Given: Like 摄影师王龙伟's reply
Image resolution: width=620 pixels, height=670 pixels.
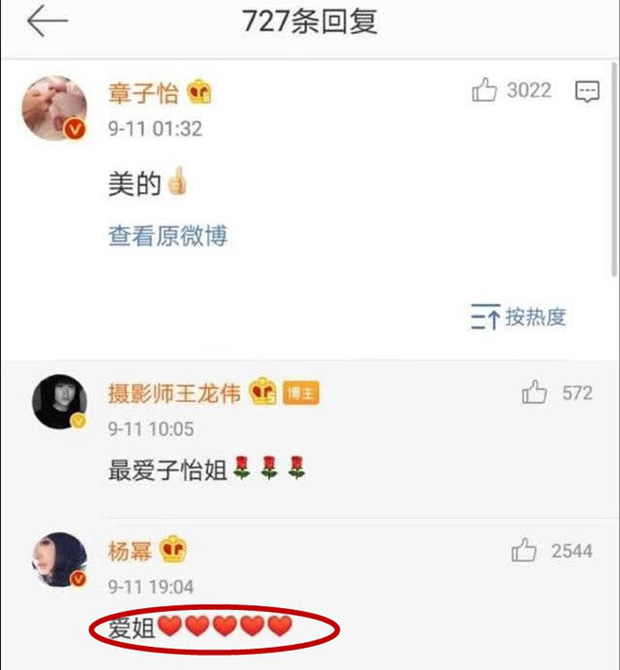Looking at the screenshot, I should click(x=534, y=394).
